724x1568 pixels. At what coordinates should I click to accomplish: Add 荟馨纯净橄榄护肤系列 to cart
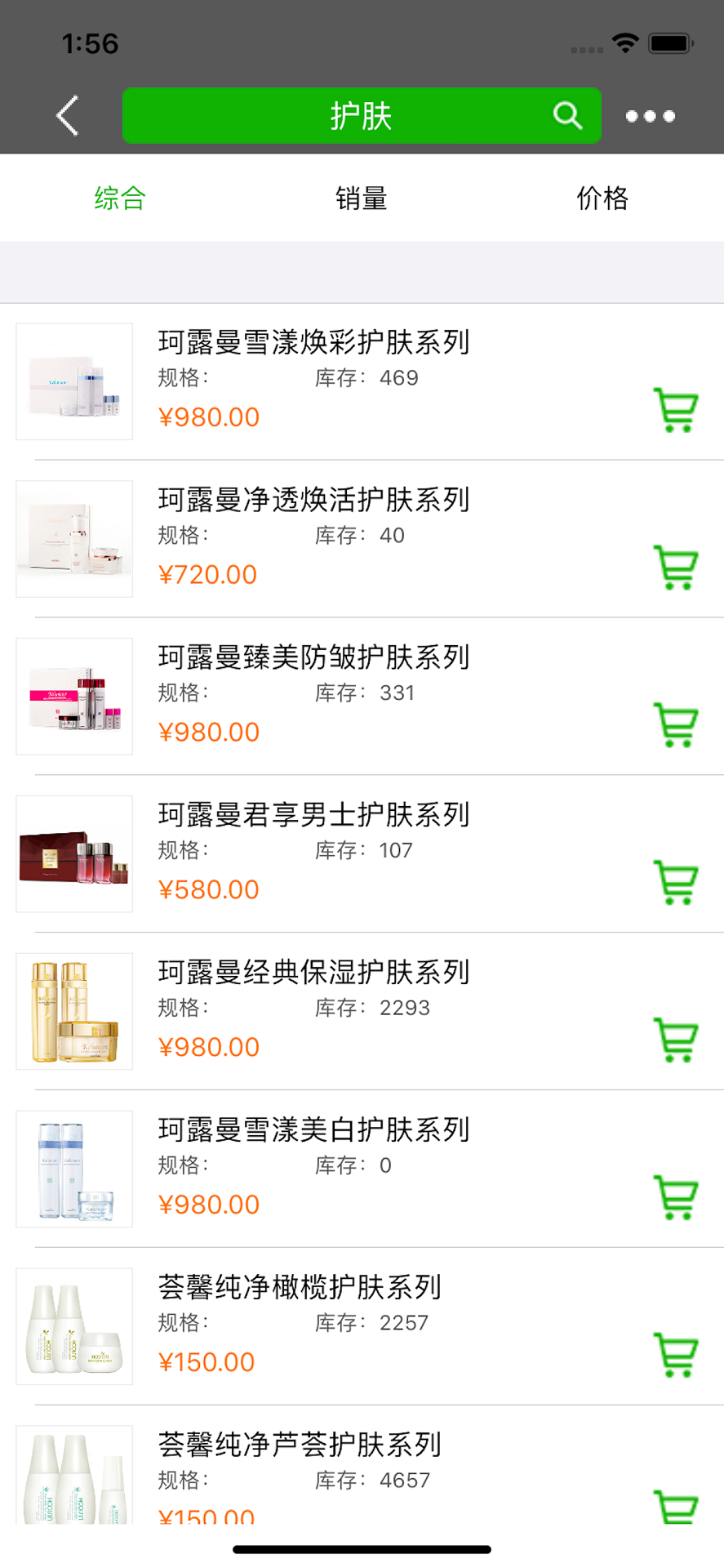tap(676, 1356)
